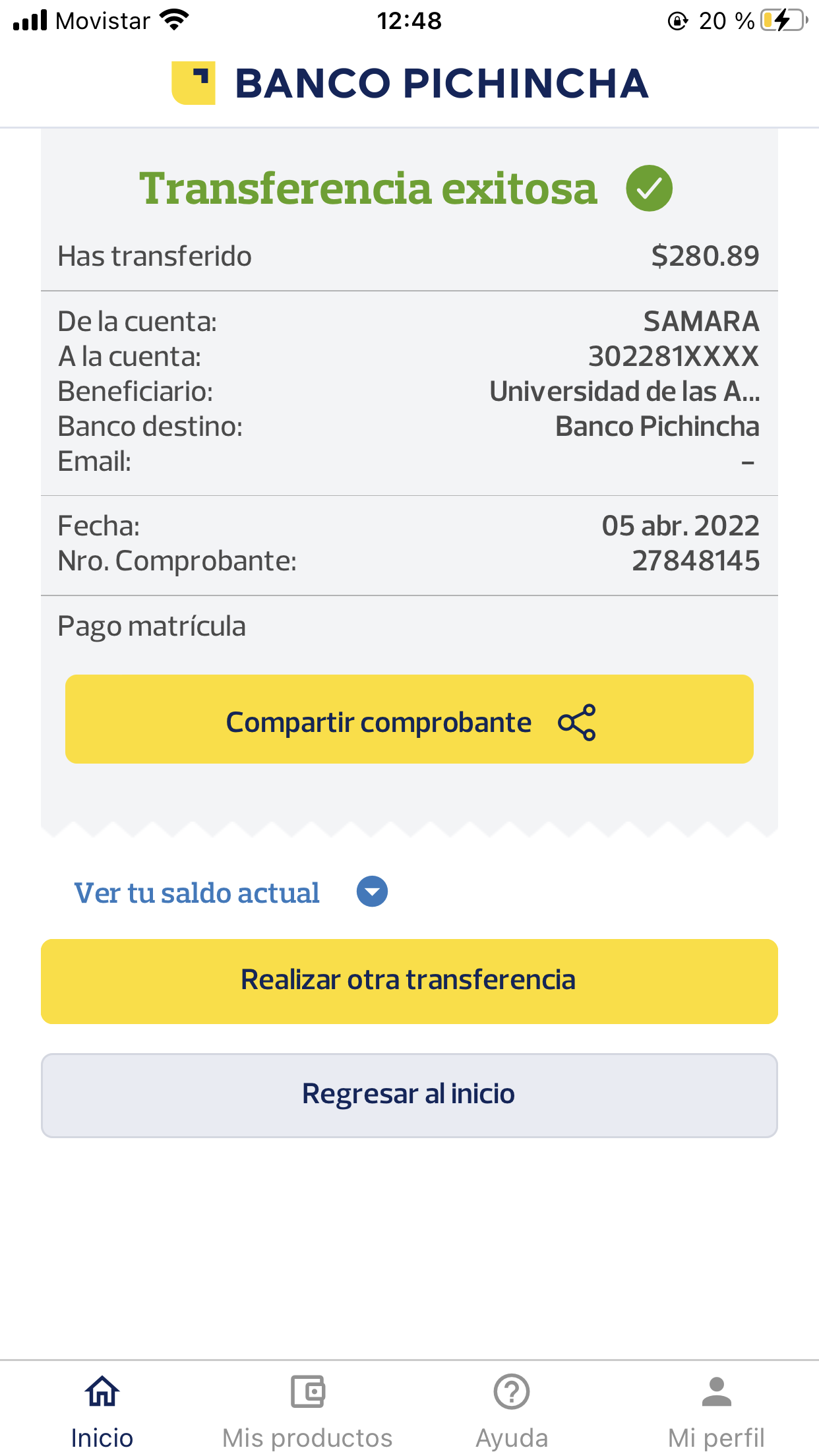The width and height of the screenshot is (819, 1456).
Task: Select Regresar al inicio
Action: coord(409,1095)
